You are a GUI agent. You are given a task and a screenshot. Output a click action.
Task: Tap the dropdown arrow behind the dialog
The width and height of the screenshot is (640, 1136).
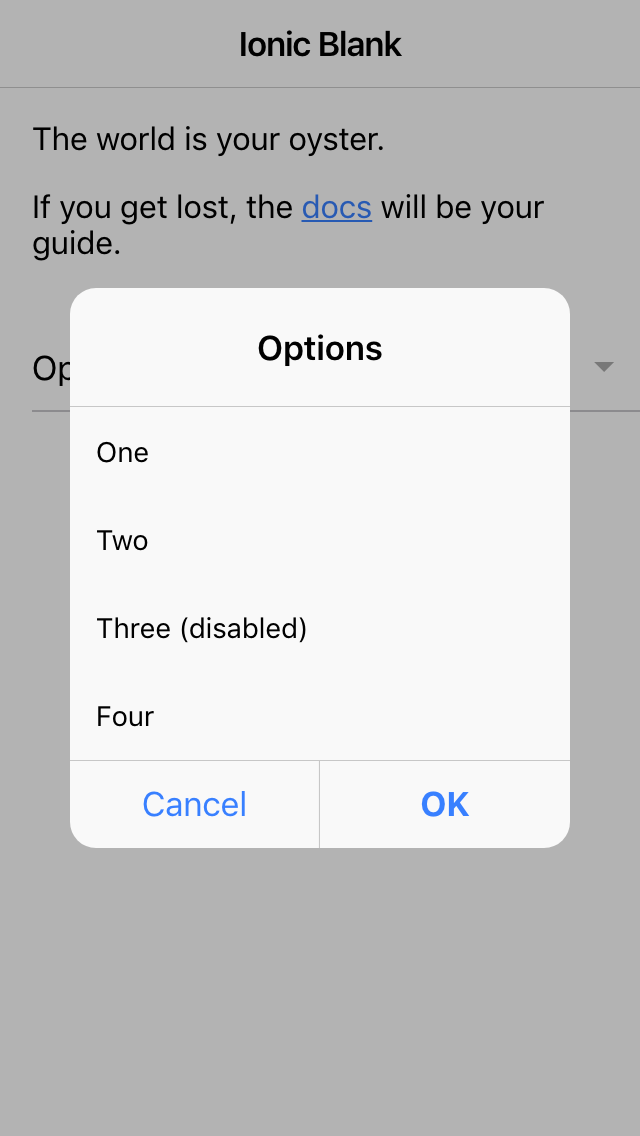[604, 367]
